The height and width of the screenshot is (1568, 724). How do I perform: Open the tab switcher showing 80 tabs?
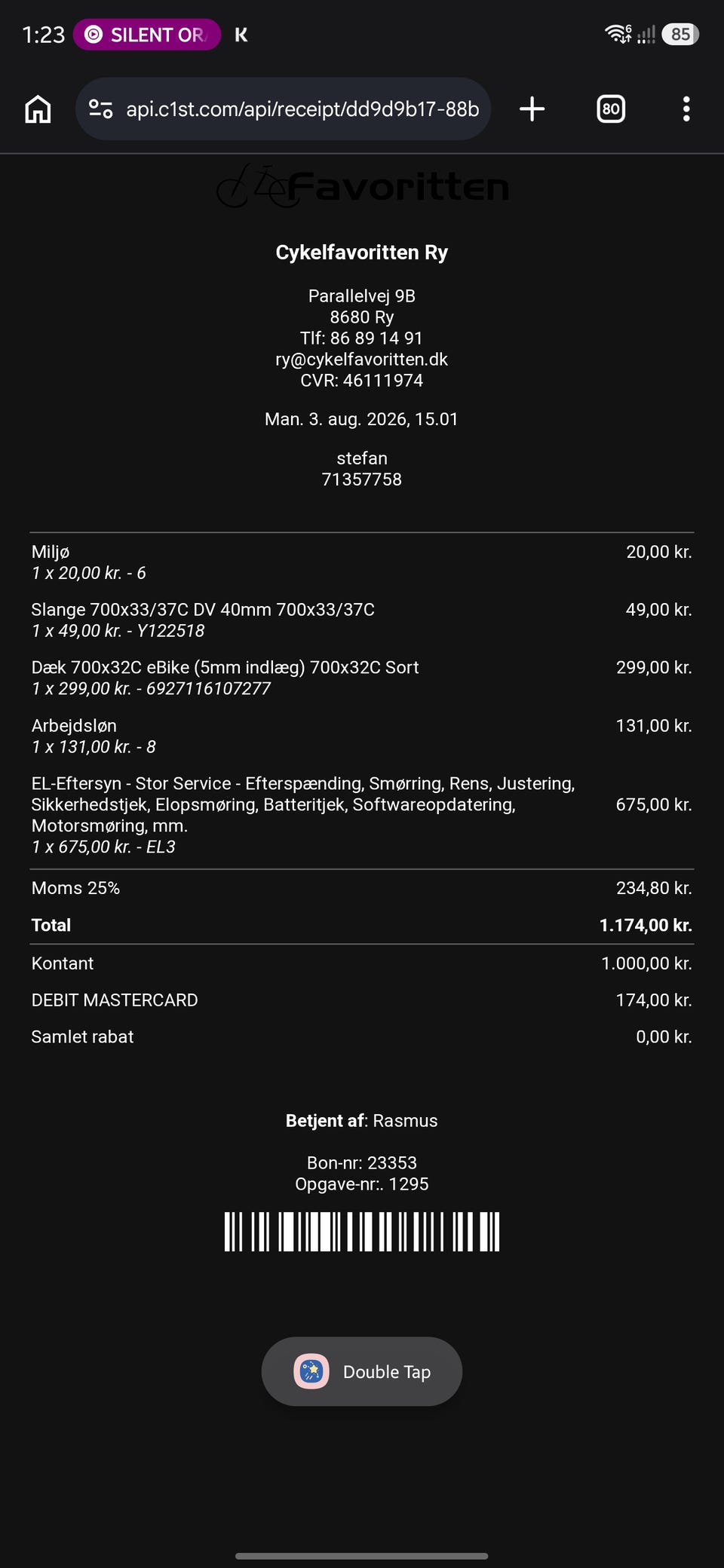tap(611, 109)
